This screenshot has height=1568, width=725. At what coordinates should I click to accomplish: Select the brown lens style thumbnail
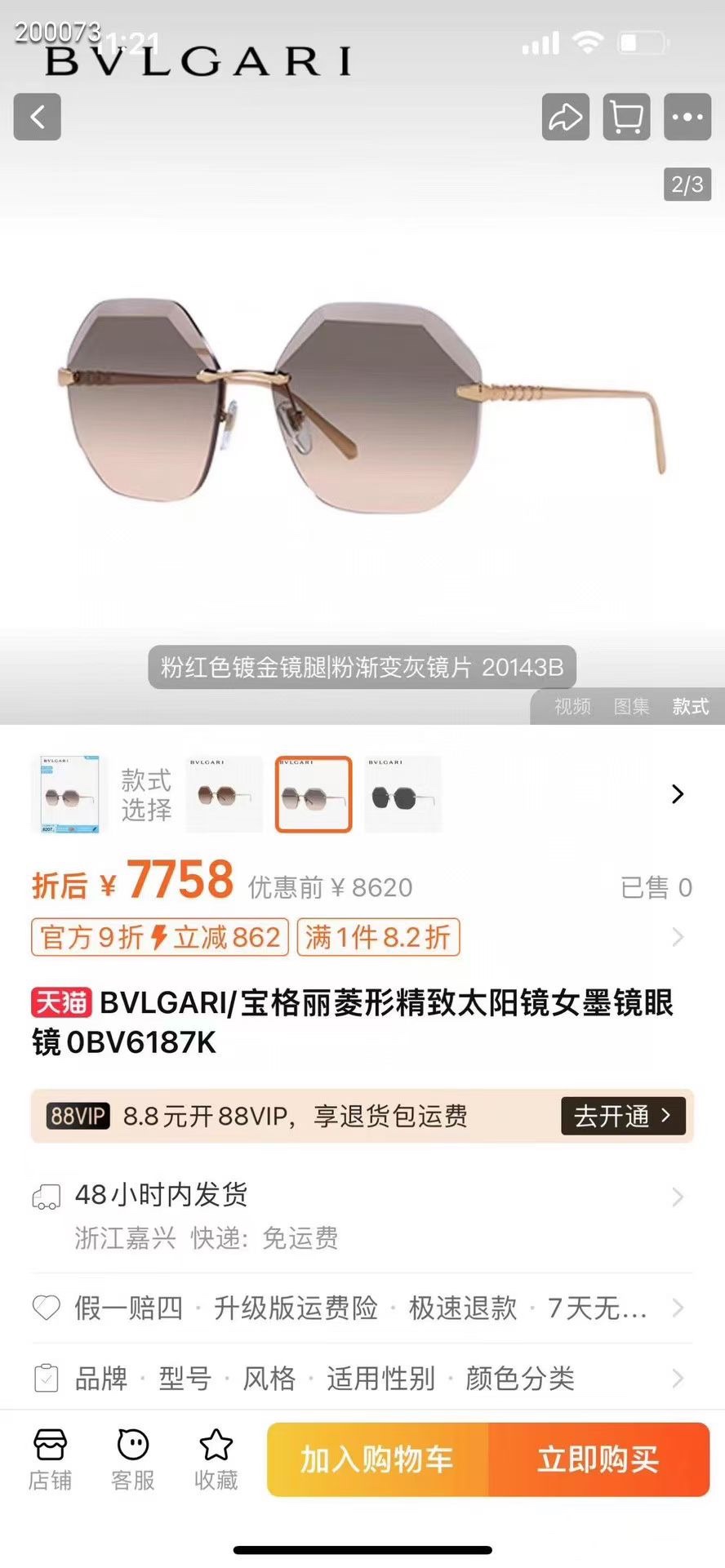[x=224, y=794]
